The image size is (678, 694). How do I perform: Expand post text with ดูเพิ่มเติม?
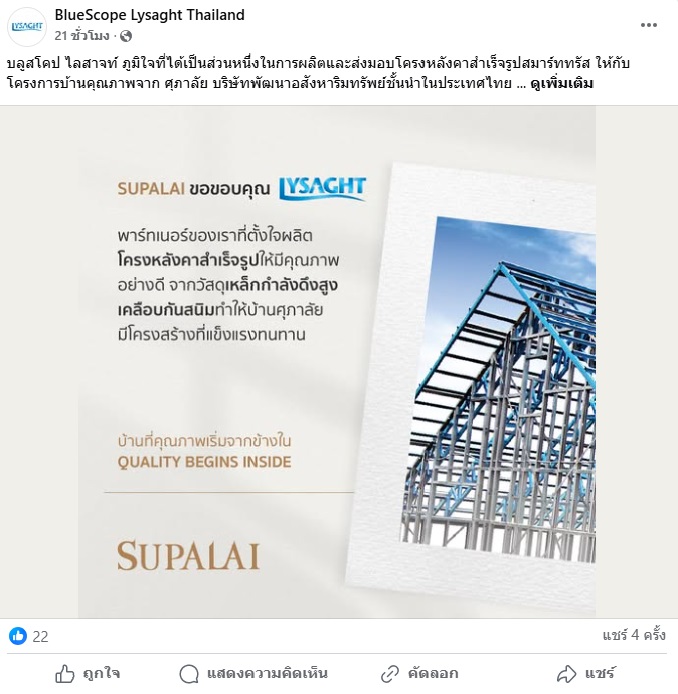coord(561,84)
